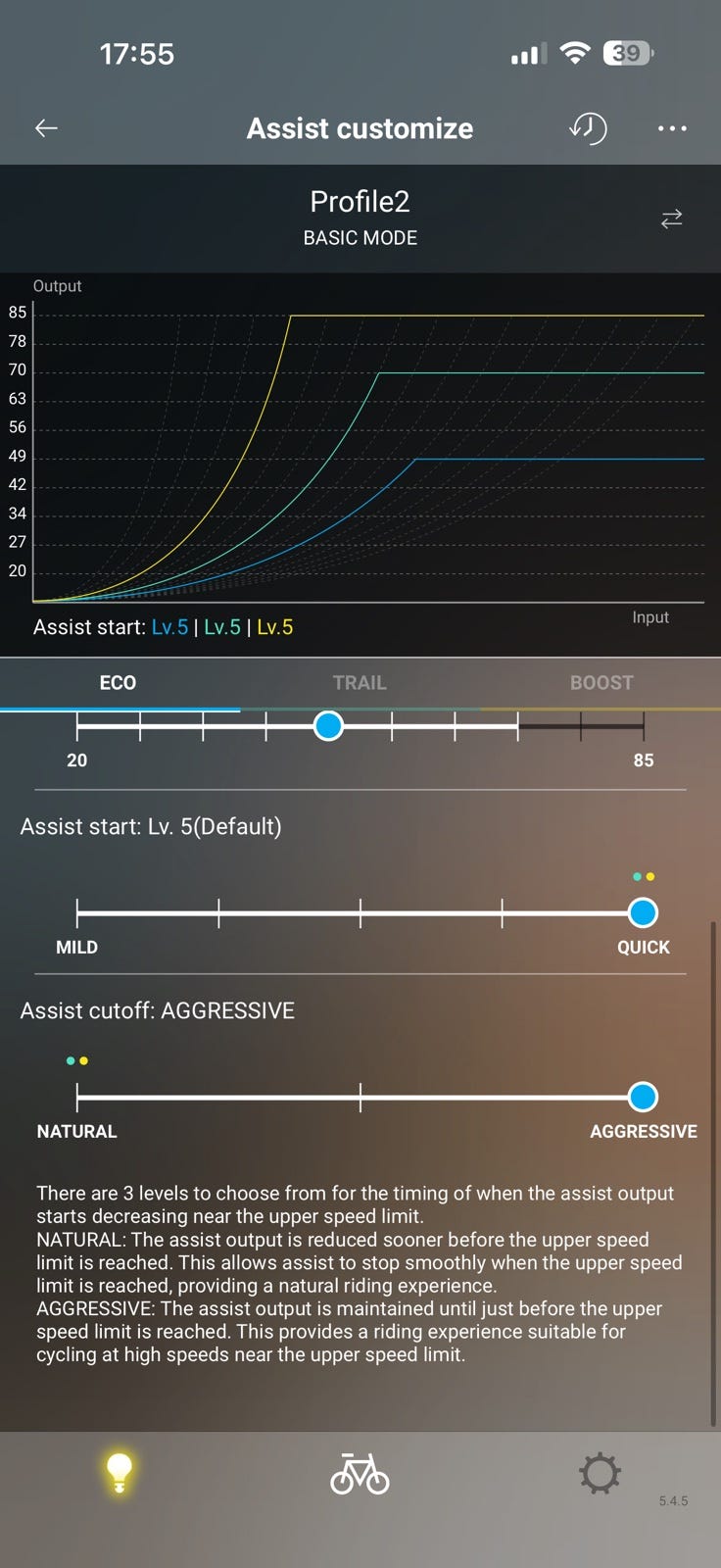The image size is (721, 1568).
Task: Set Assist cutoff slider to NATURAL
Action: pyautogui.click(x=77, y=1097)
